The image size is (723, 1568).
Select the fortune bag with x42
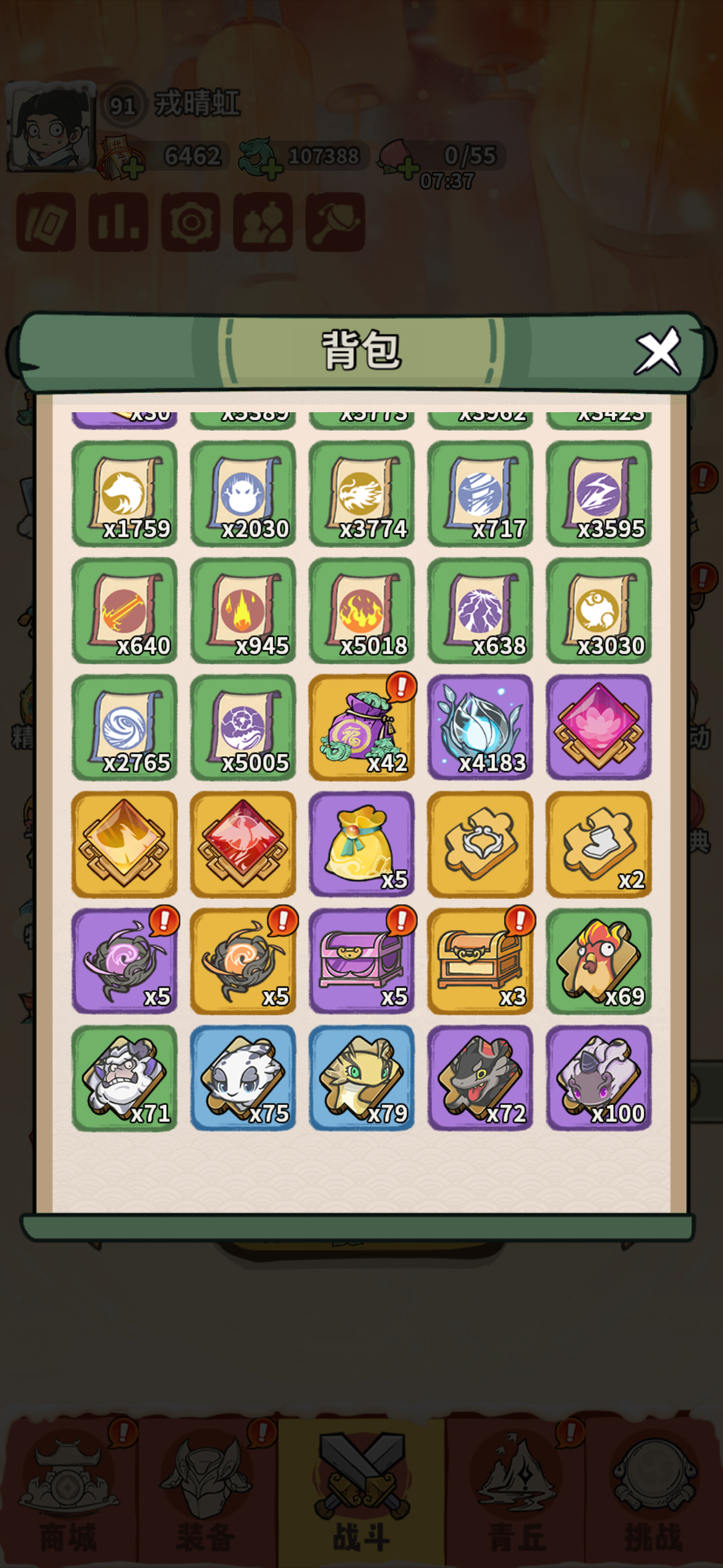click(x=361, y=728)
